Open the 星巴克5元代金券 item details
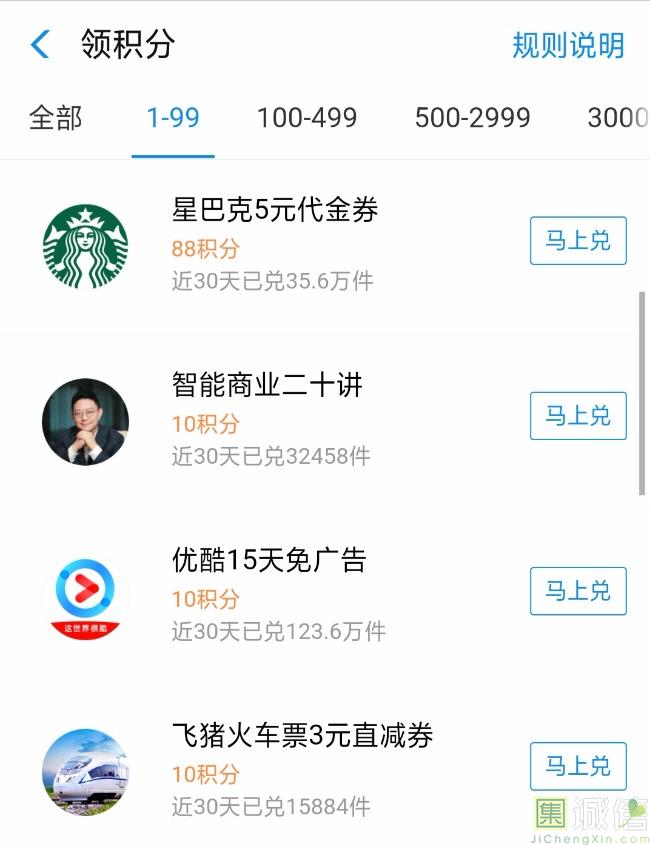Screen dimensions: 650x845 [275, 211]
